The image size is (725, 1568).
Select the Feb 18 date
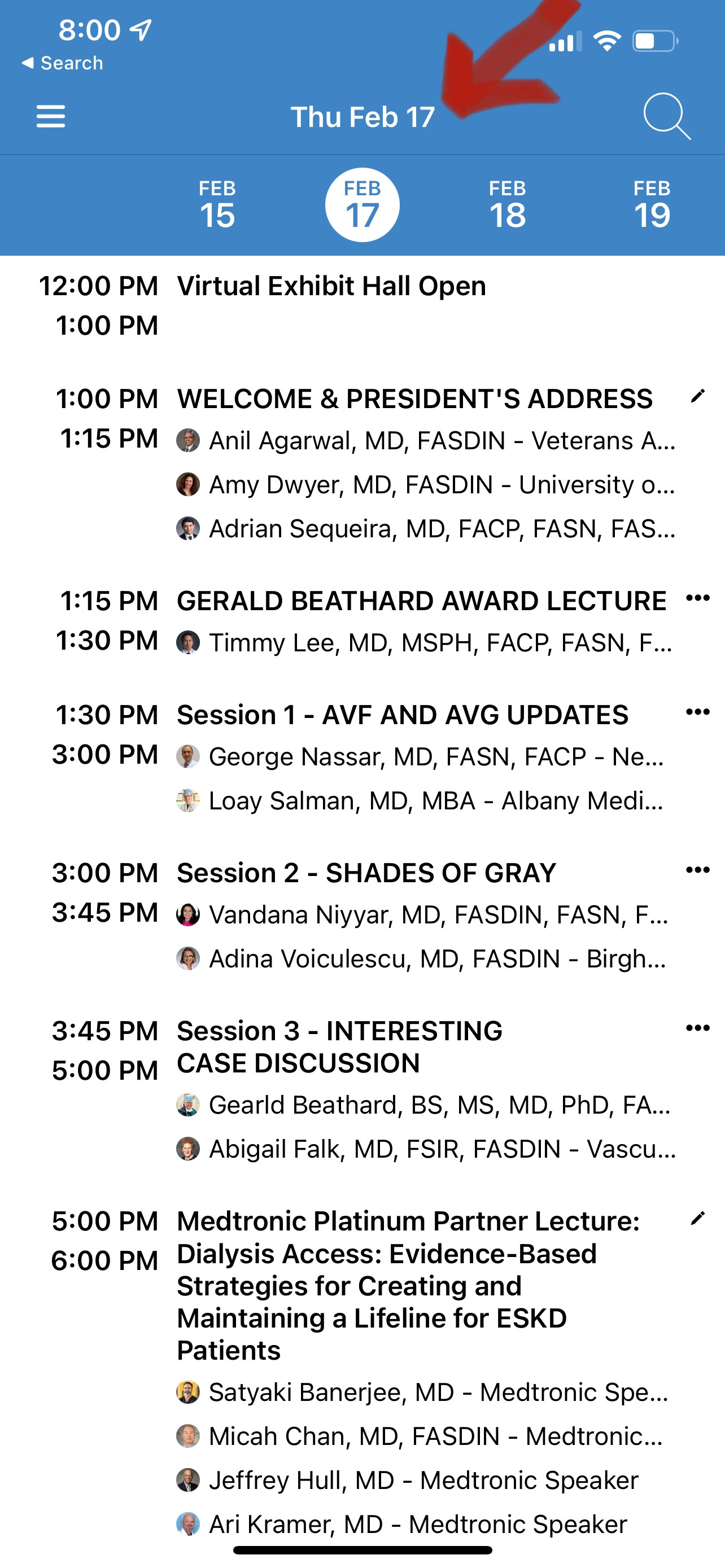coord(507,205)
